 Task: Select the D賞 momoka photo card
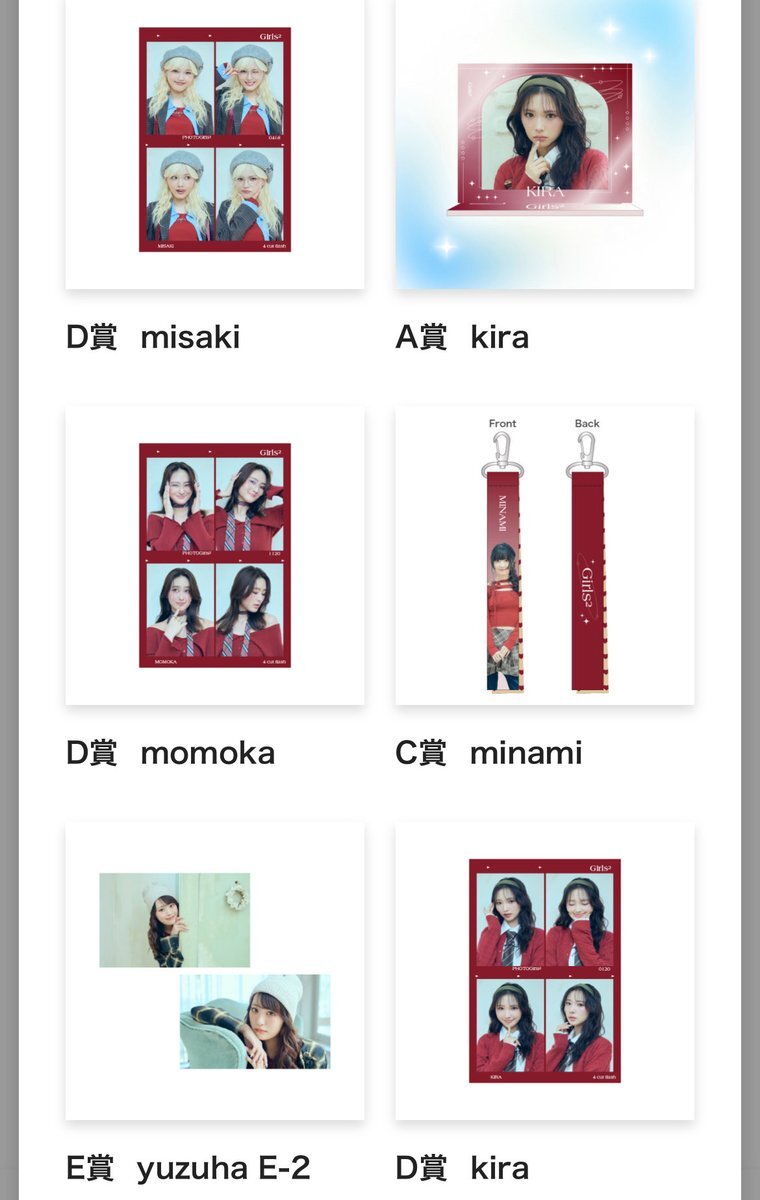click(214, 555)
